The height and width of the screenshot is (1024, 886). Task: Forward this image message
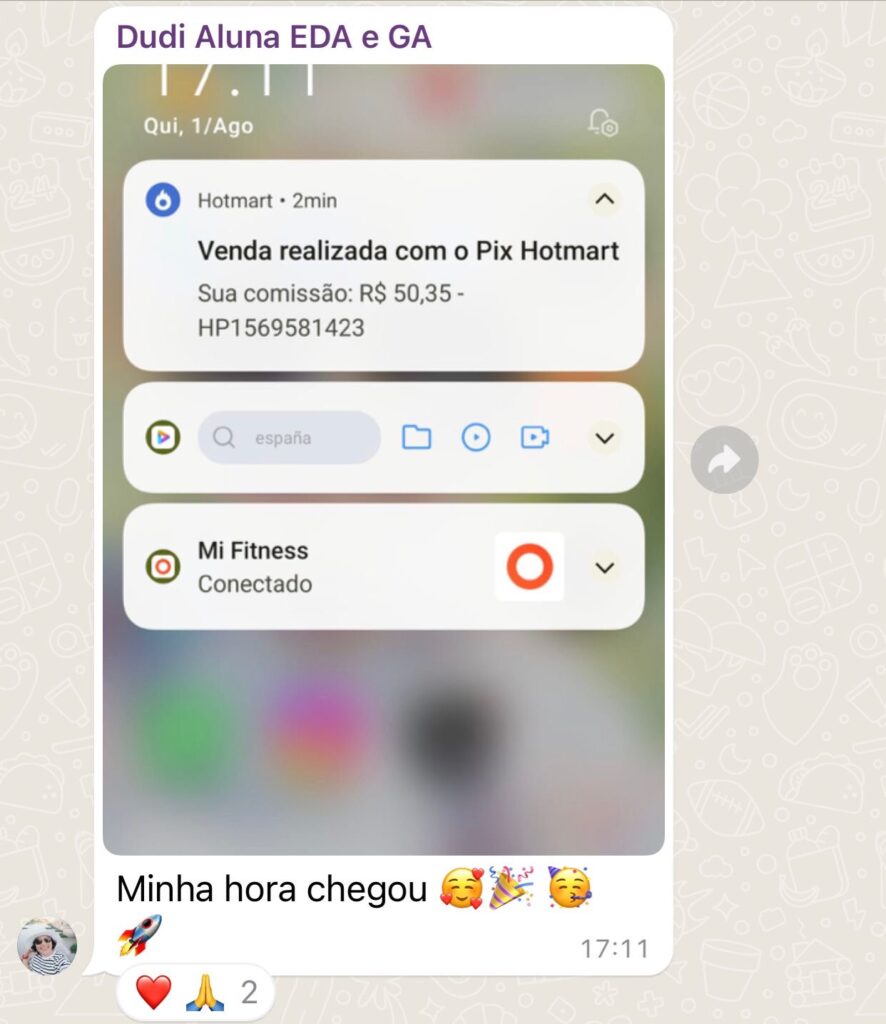click(724, 460)
